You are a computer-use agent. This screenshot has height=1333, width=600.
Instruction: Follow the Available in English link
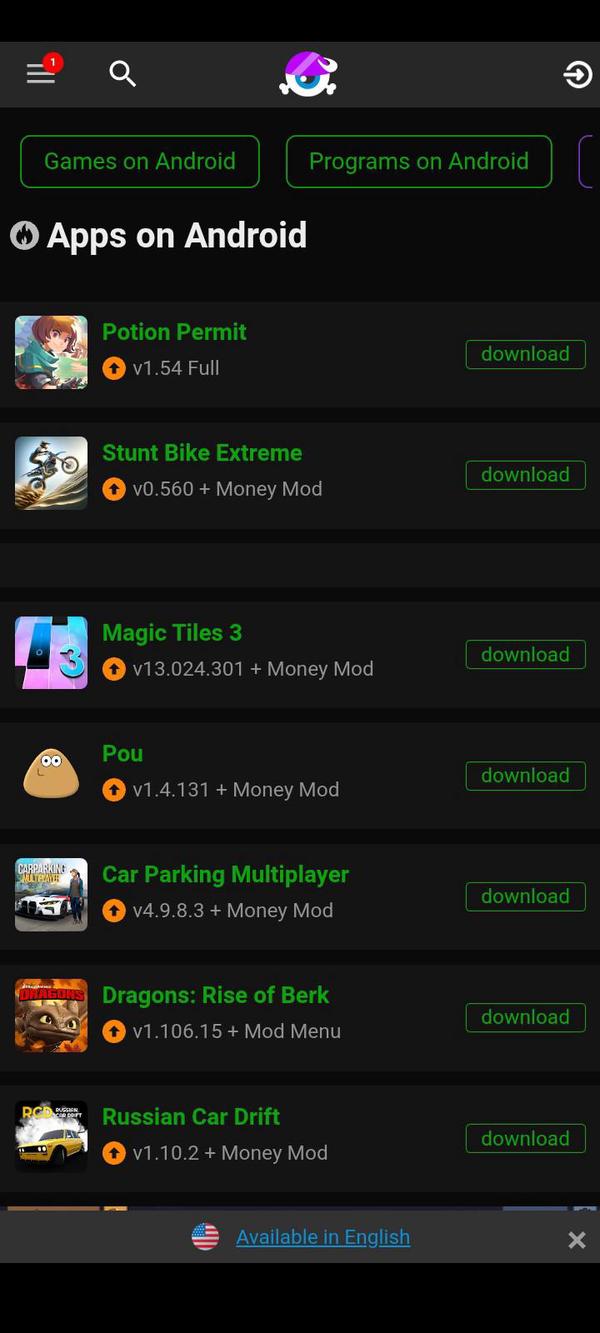tap(322, 1237)
